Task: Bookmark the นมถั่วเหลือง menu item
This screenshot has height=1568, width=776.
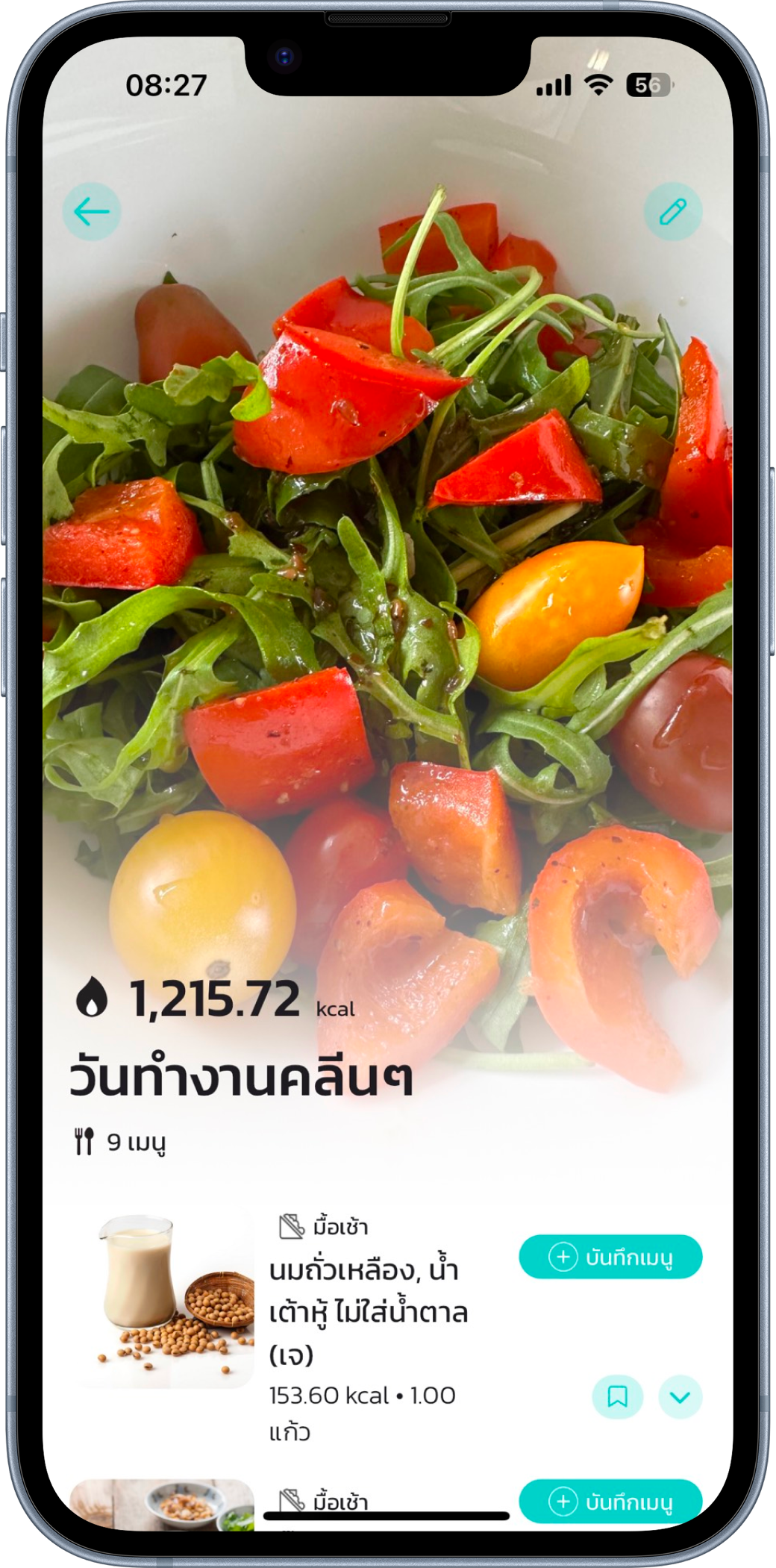Action: pos(617,1396)
